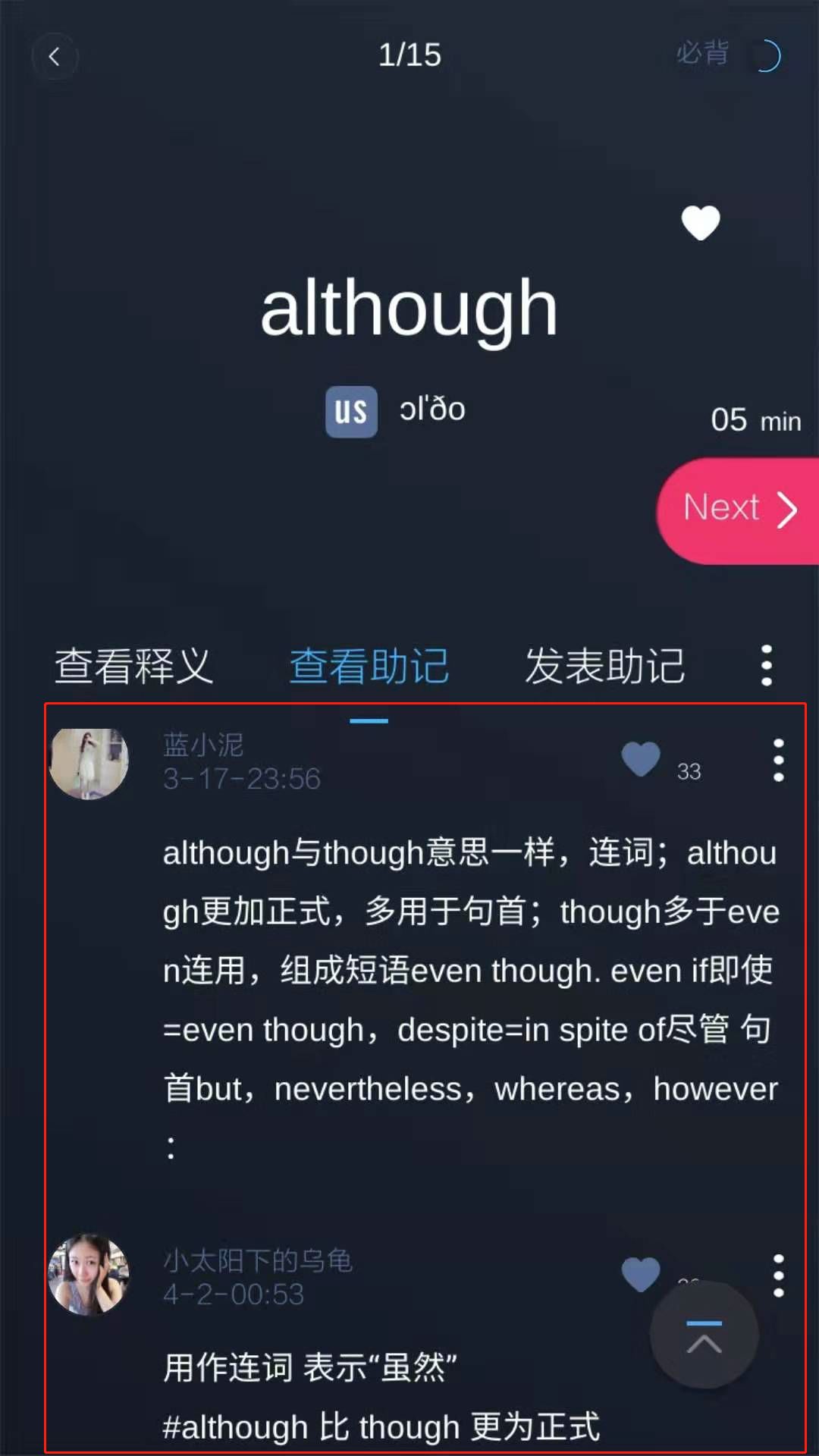The width and height of the screenshot is (819, 1456).
Task: Play the US pronunciation audio
Action: pyautogui.click(x=351, y=412)
